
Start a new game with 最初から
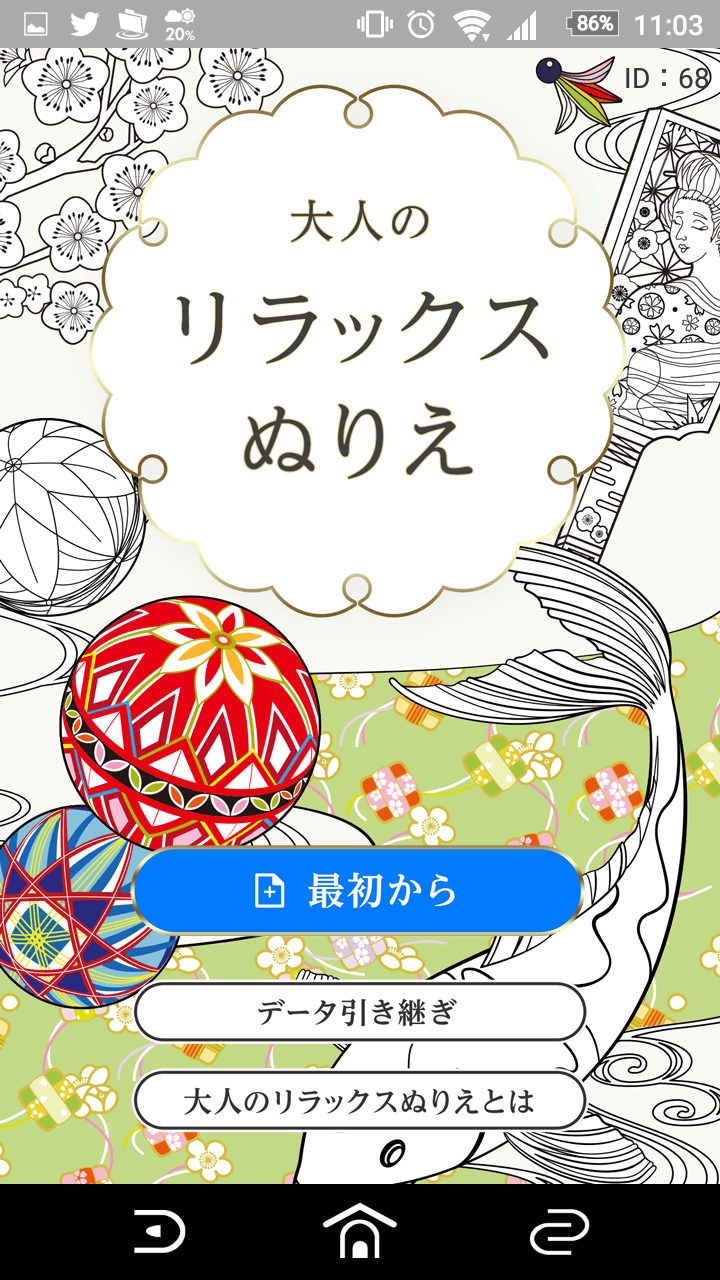tap(357, 891)
